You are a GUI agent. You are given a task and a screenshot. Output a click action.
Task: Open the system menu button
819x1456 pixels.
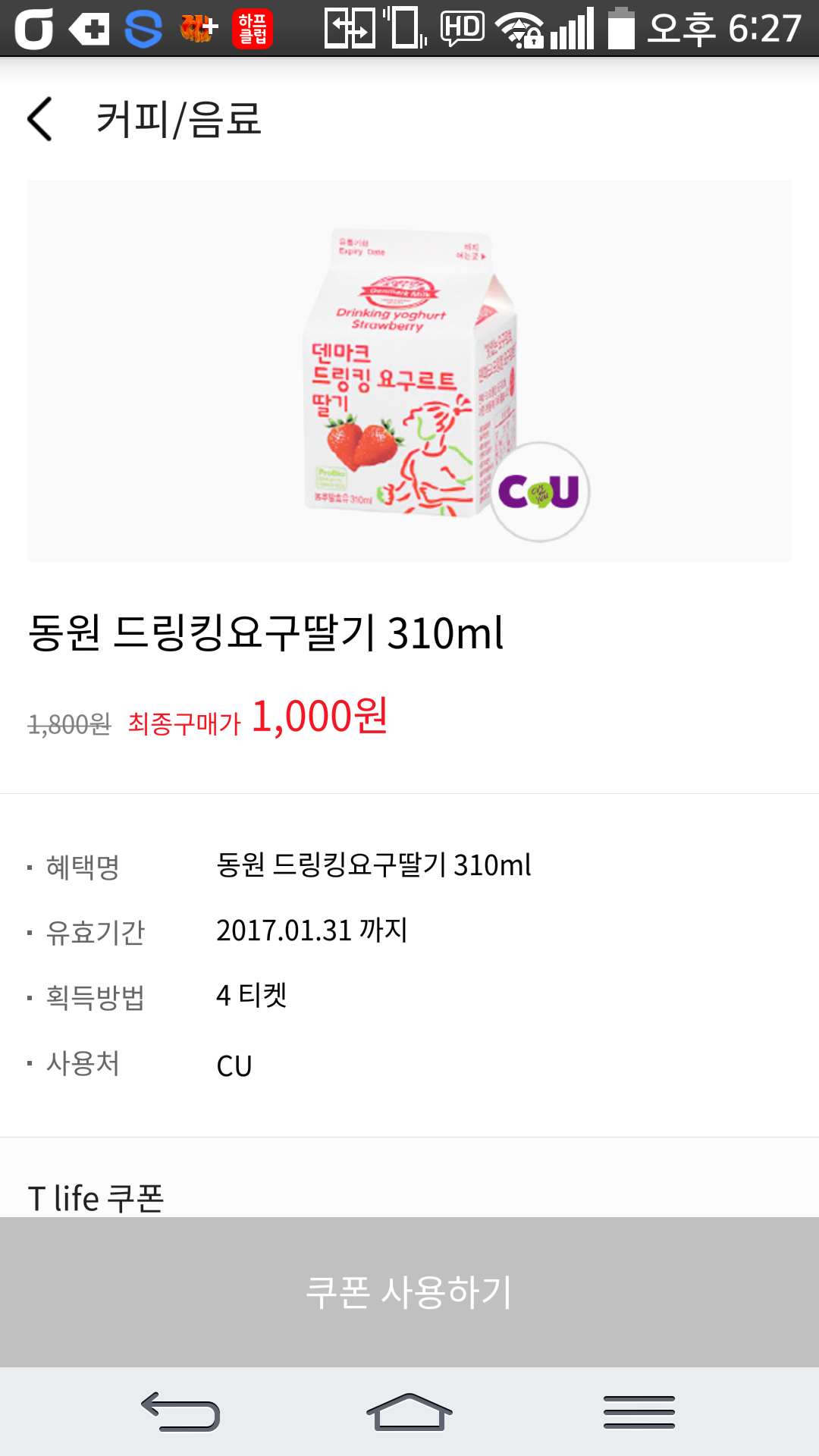coord(639,1412)
